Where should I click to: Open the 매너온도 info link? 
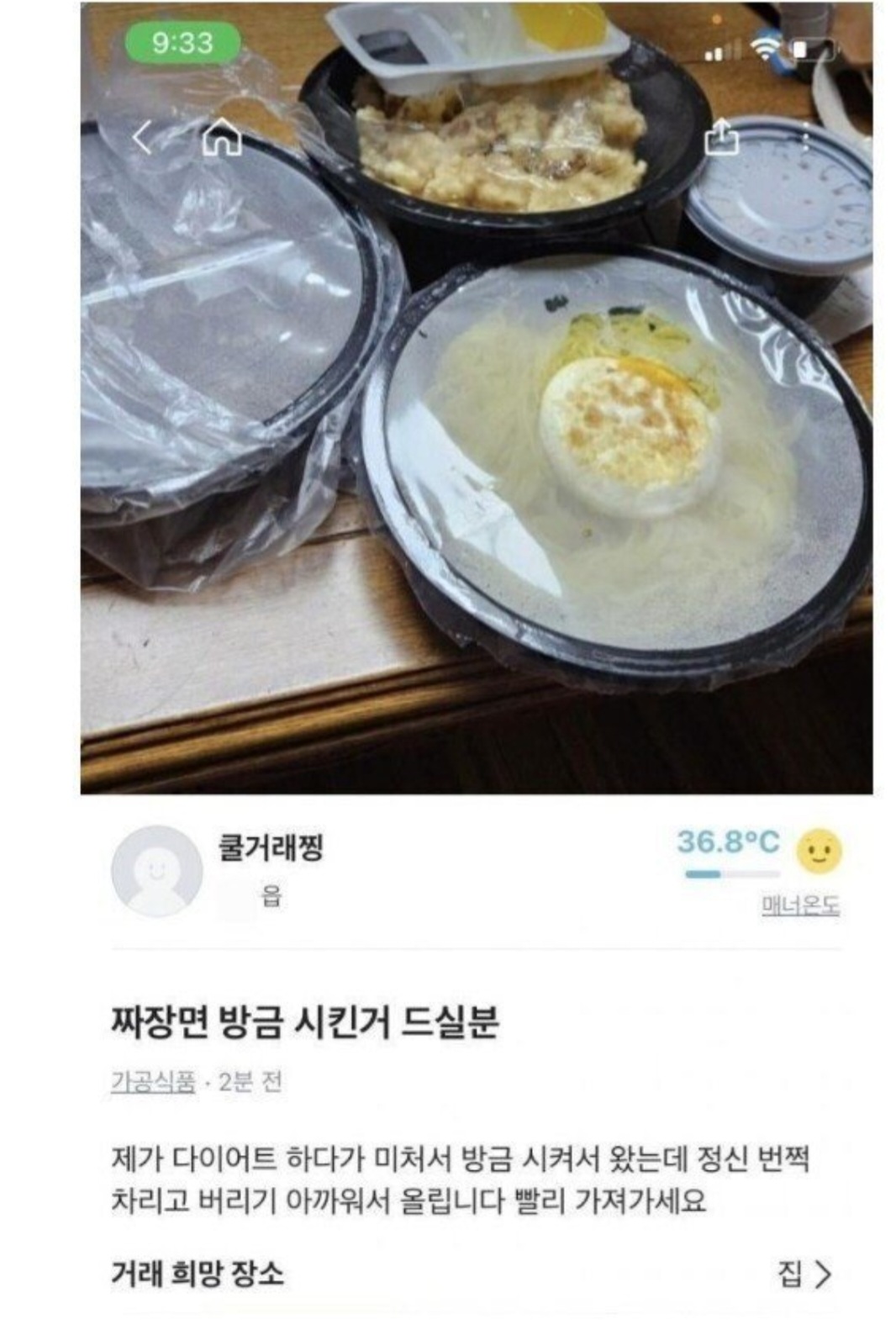coord(800,905)
